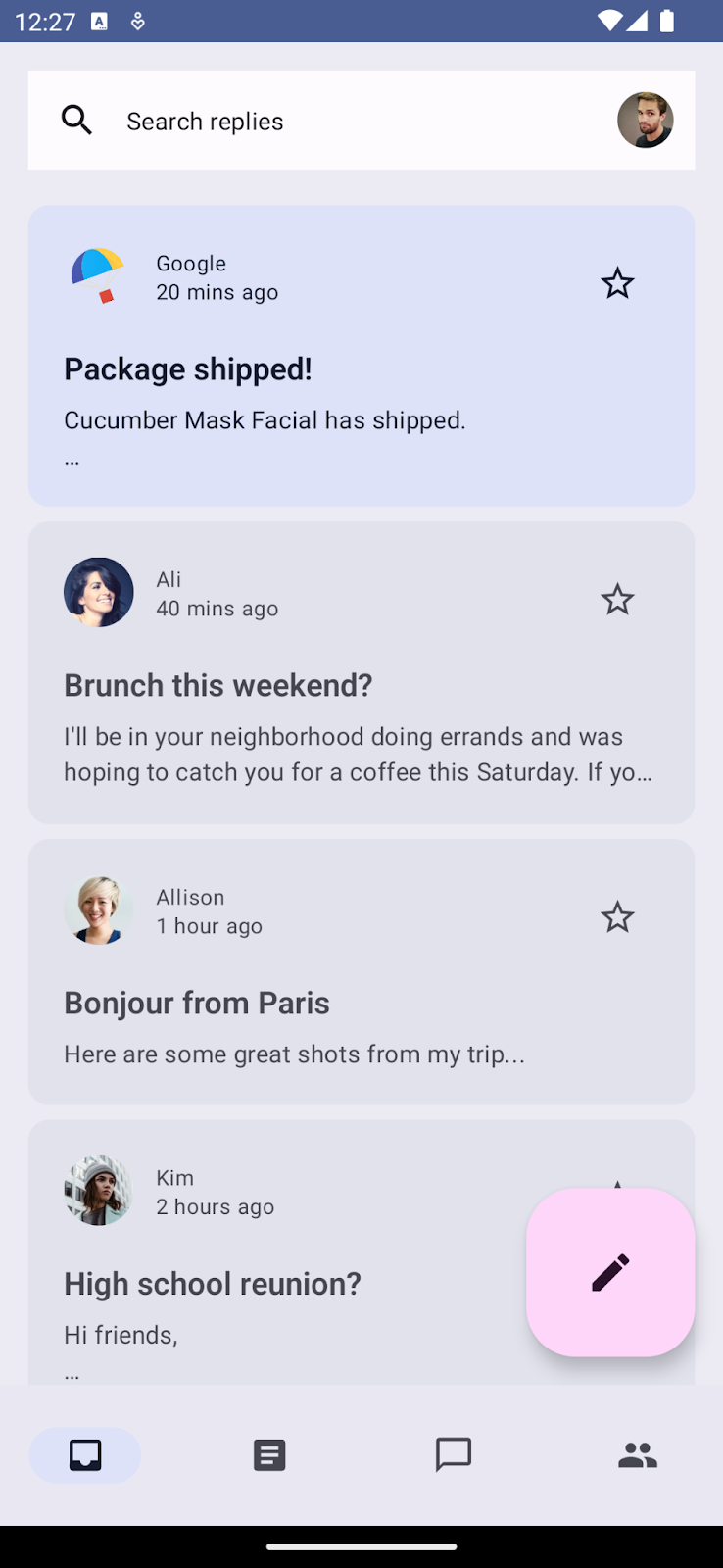Switch to the Inbox tab

(x=85, y=1455)
